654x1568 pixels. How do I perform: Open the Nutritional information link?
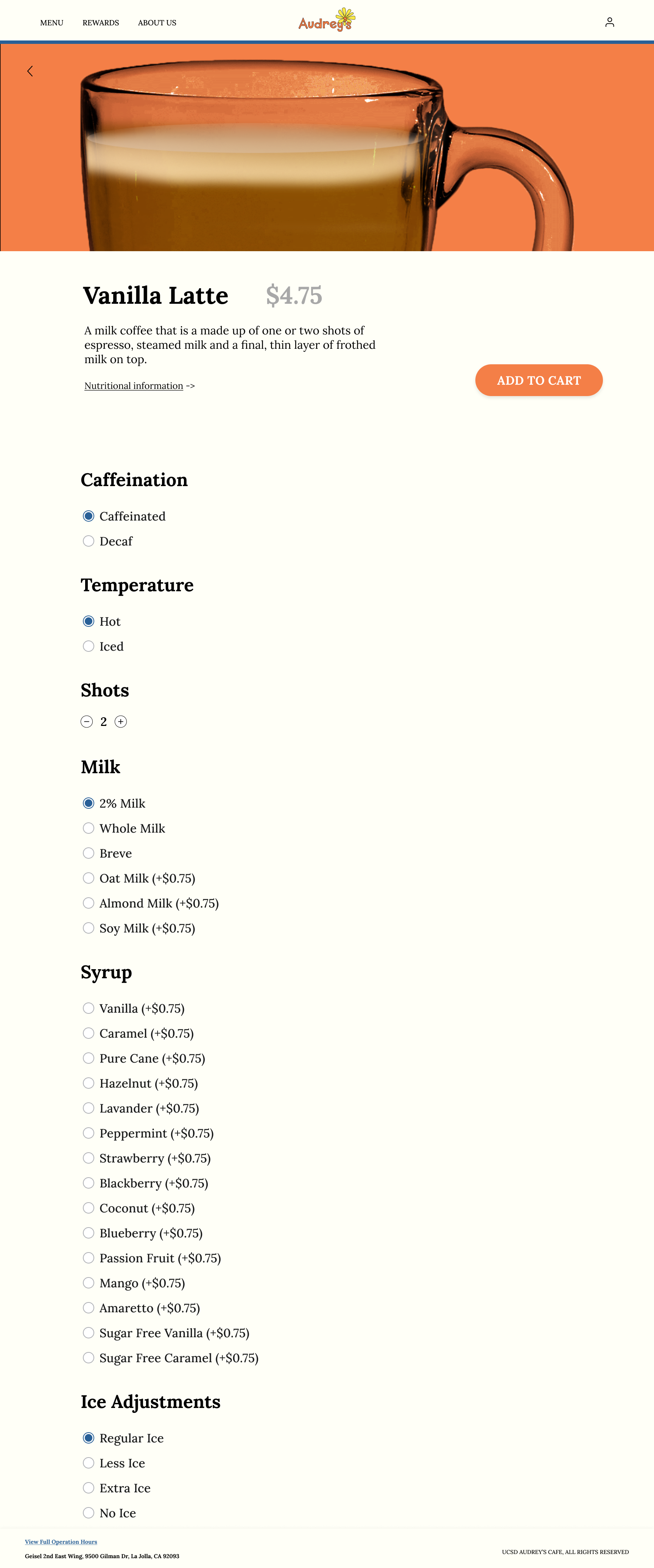tap(133, 386)
